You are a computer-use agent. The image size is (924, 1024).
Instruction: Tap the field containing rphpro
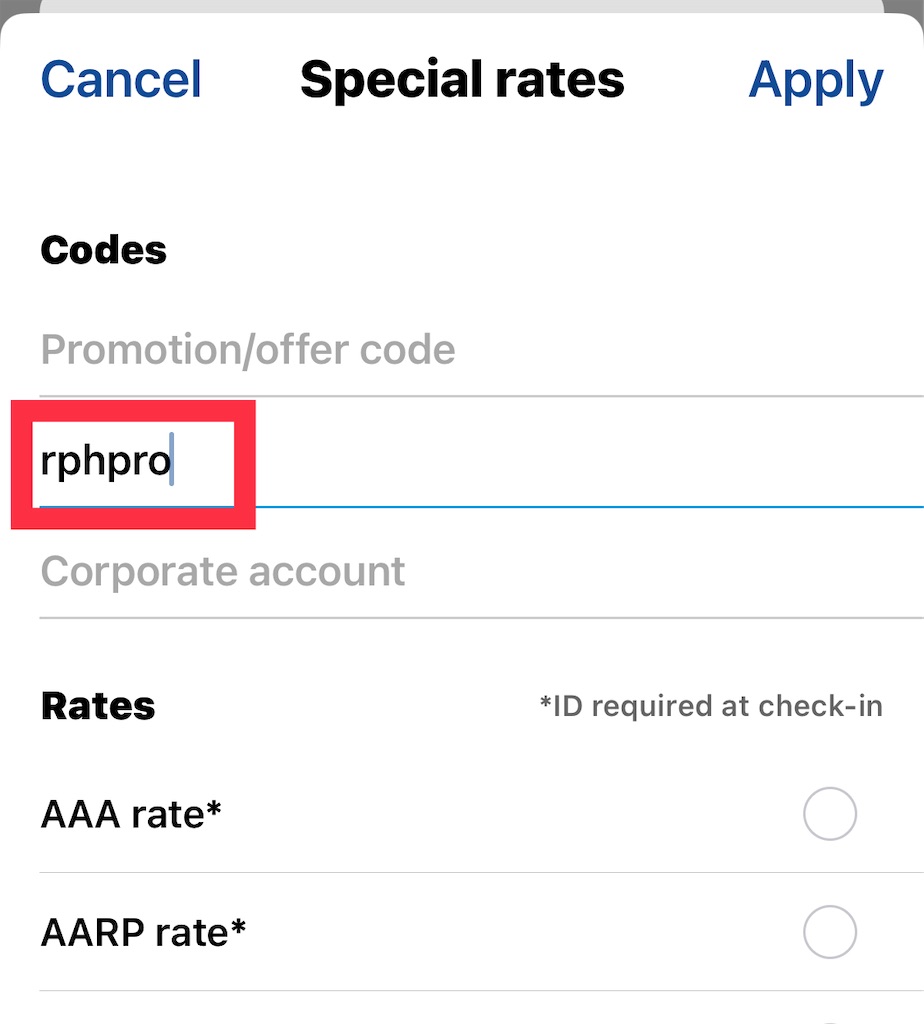(x=460, y=463)
